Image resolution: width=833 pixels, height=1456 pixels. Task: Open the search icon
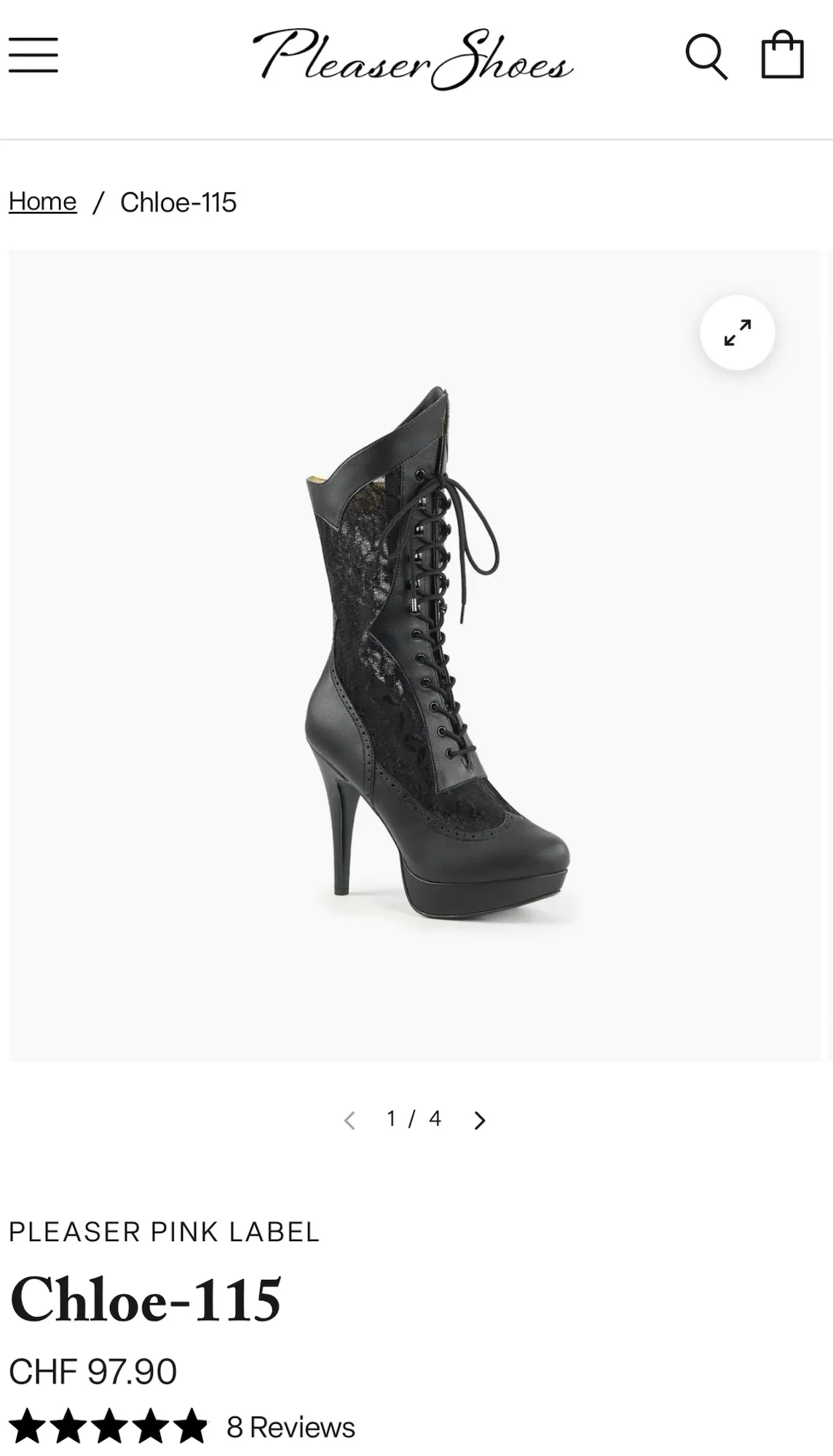(706, 56)
